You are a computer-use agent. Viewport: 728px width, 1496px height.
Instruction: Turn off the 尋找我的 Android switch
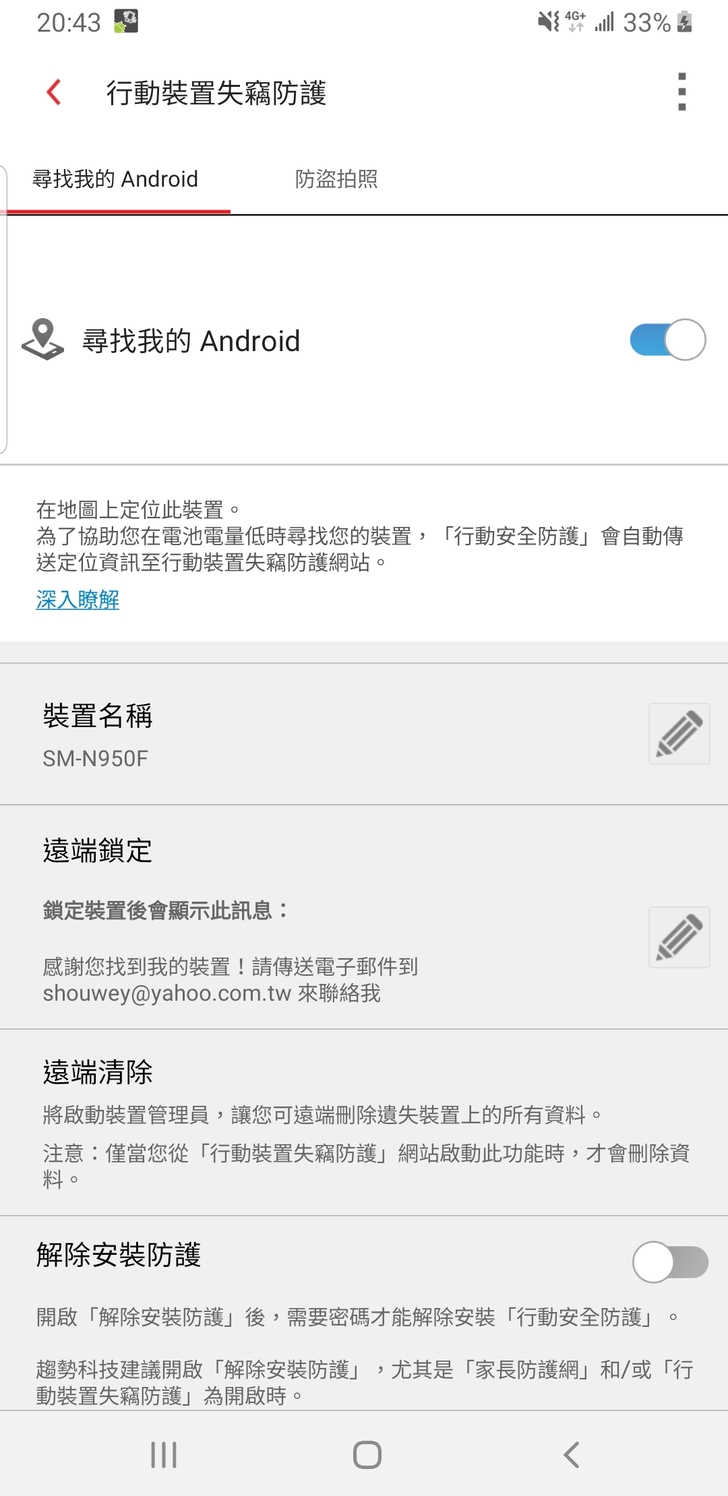pos(667,340)
